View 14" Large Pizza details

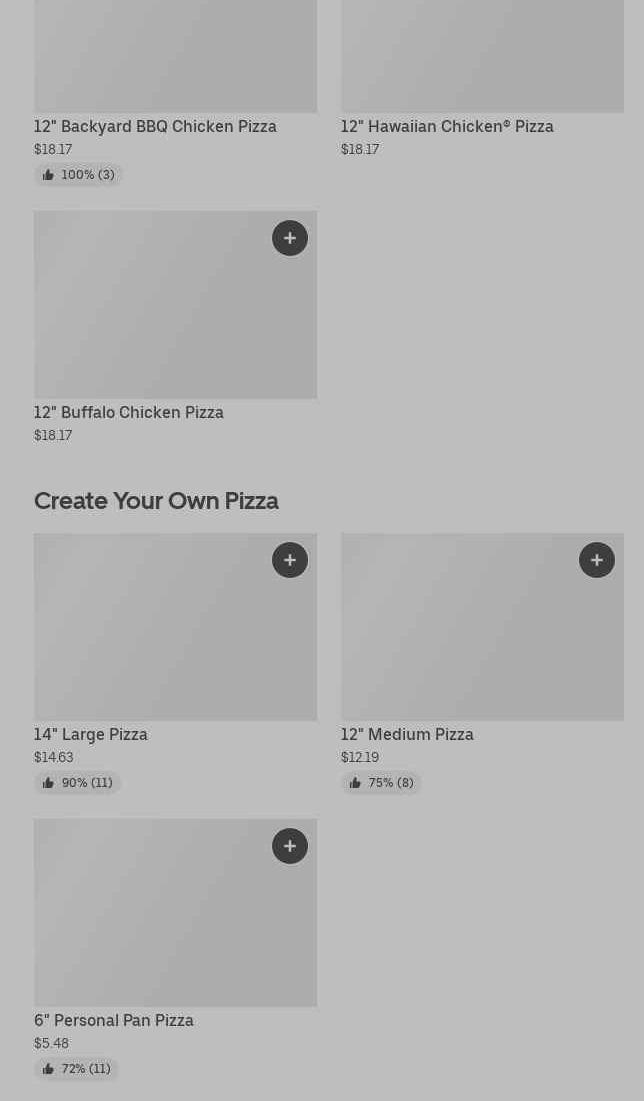coord(91,734)
